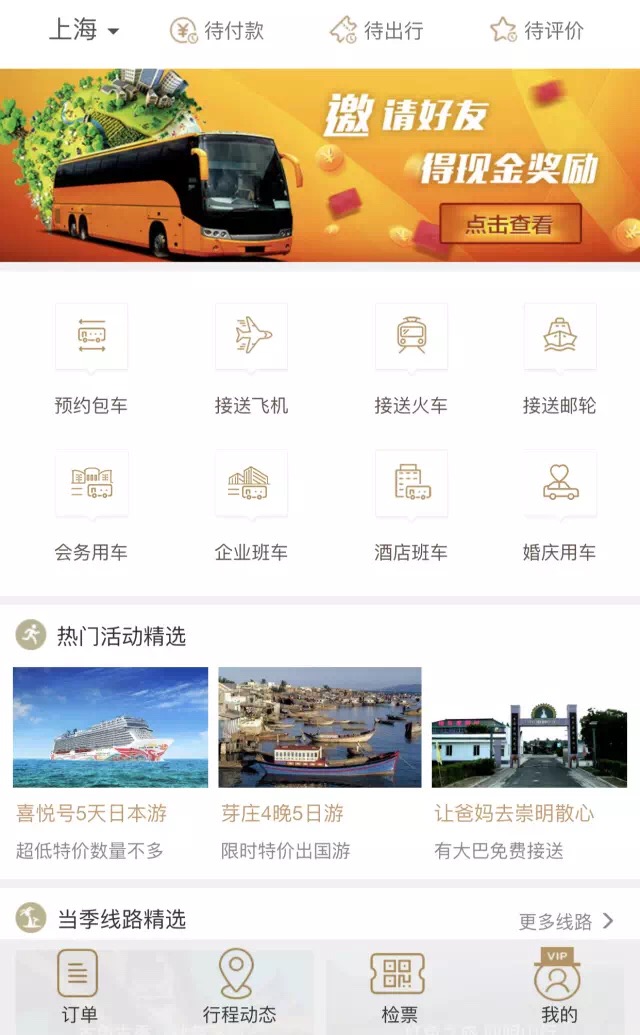View 更多线路 seasonal routes
640x1035 pixels.
coord(566,921)
